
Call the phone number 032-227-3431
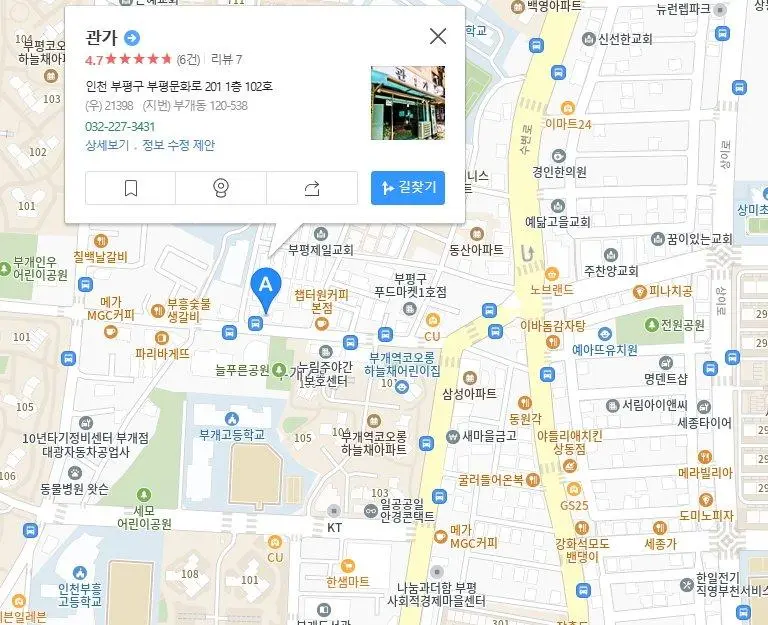pyautogui.click(x=120, y=126)
